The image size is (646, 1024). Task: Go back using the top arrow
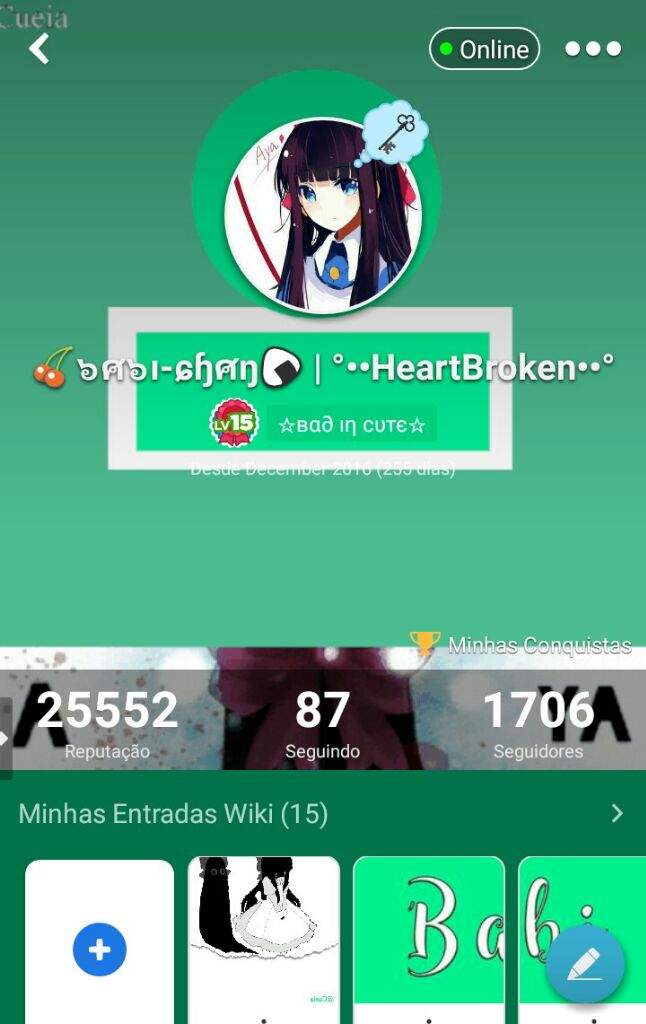tap(39, 48)
